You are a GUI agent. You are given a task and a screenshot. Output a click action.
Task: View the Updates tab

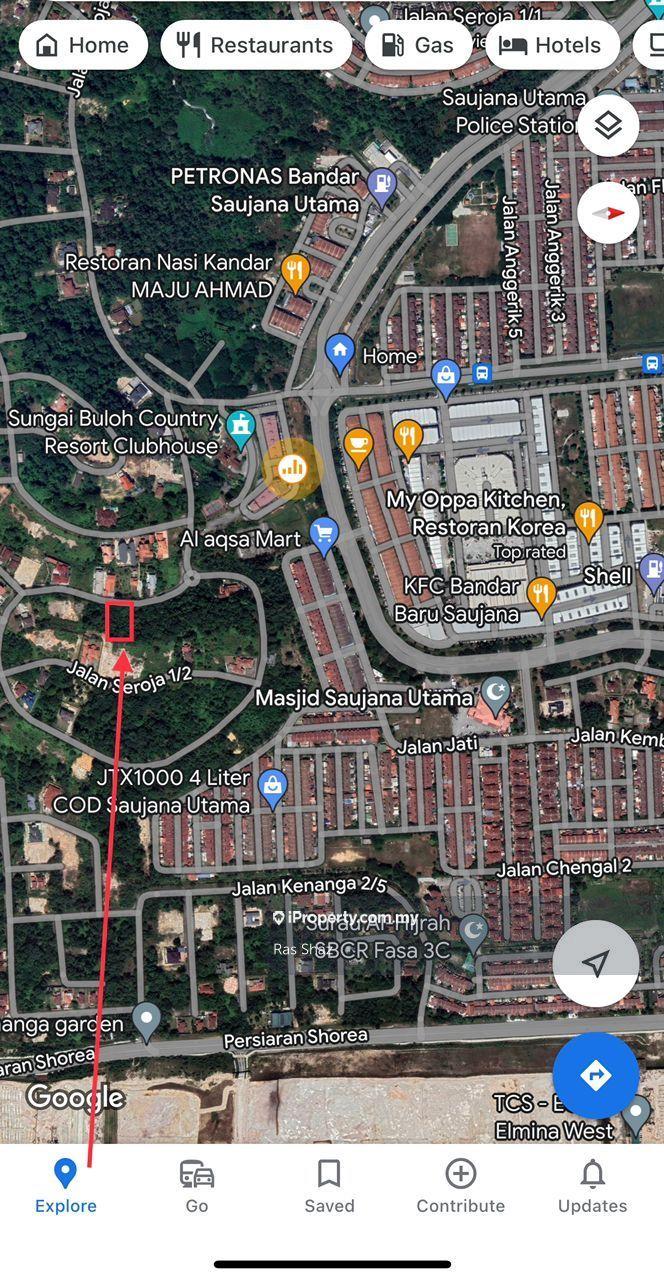coord(593,1186)
